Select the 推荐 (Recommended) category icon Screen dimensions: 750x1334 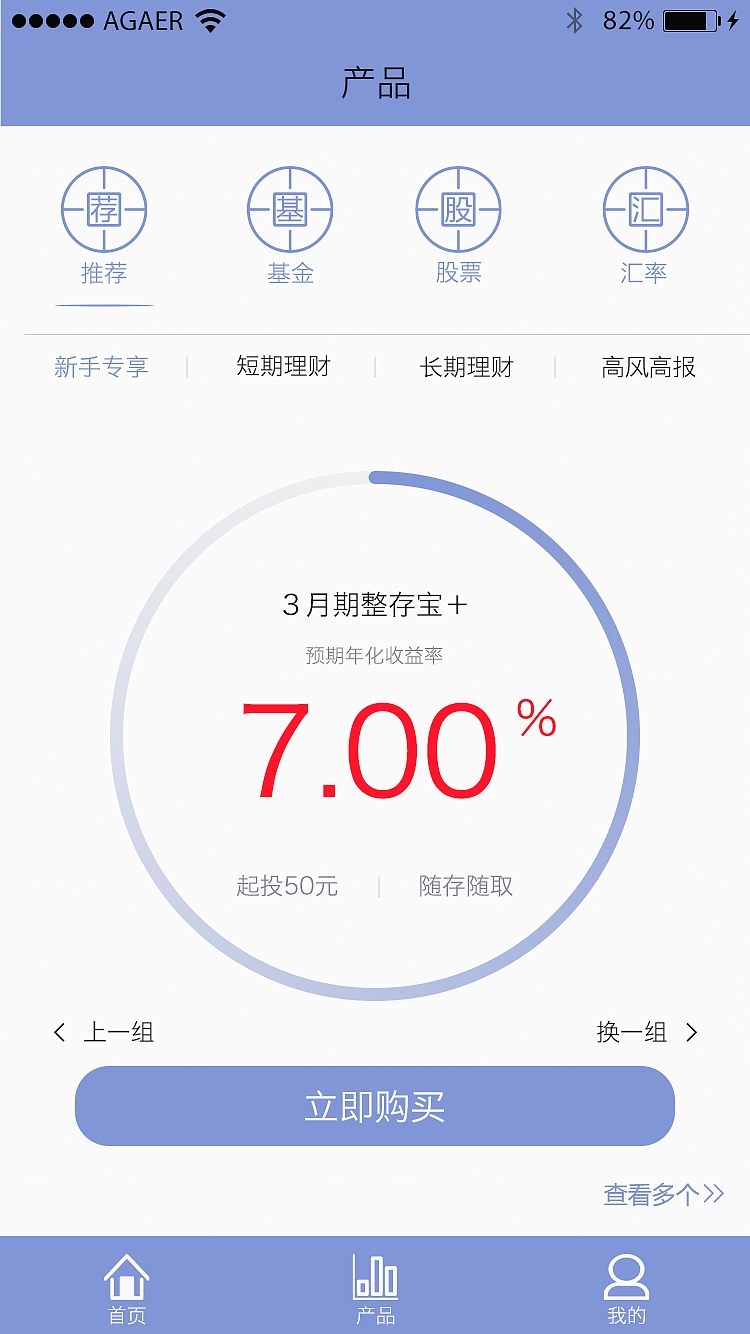pyautogui.click(x=104, y=209)
